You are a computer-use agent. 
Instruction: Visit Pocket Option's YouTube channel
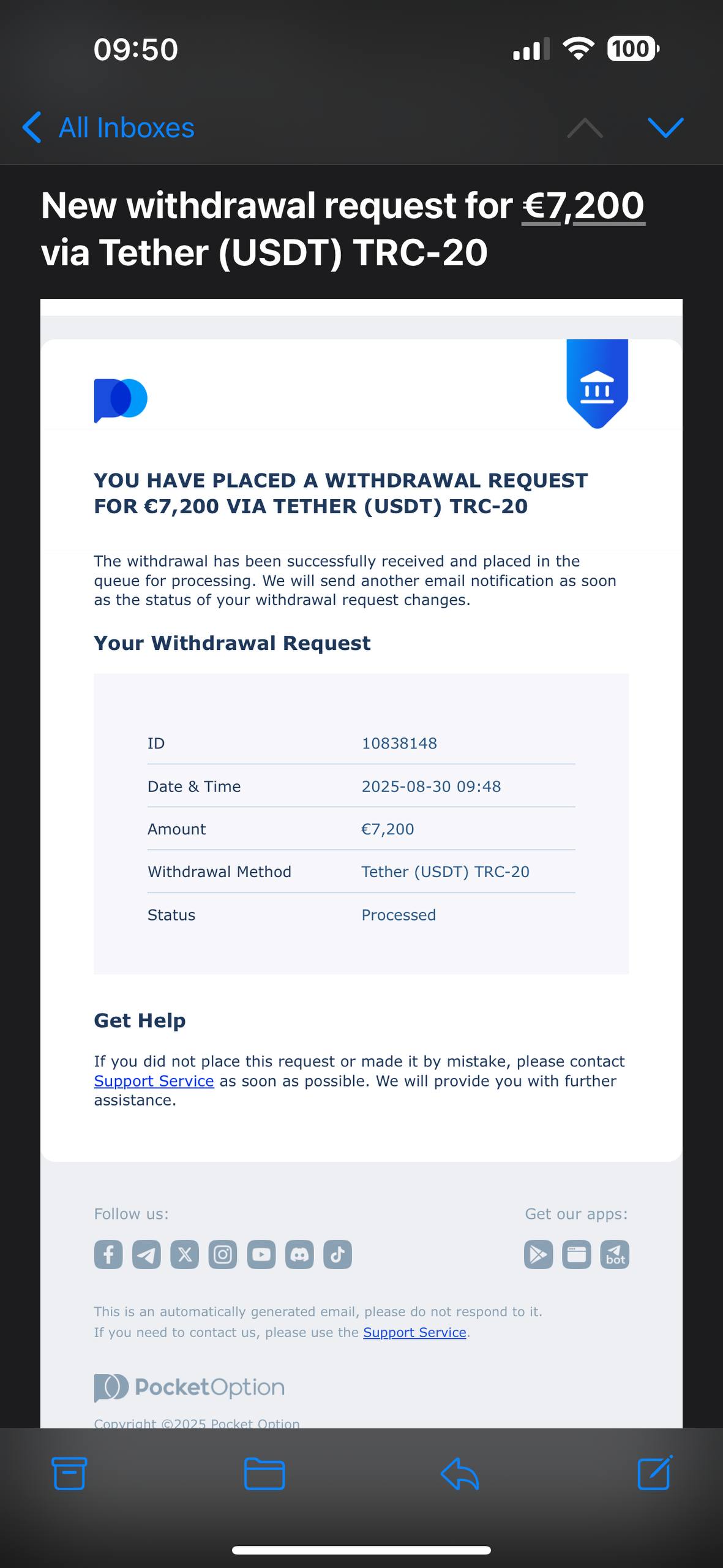point(261,1255)
